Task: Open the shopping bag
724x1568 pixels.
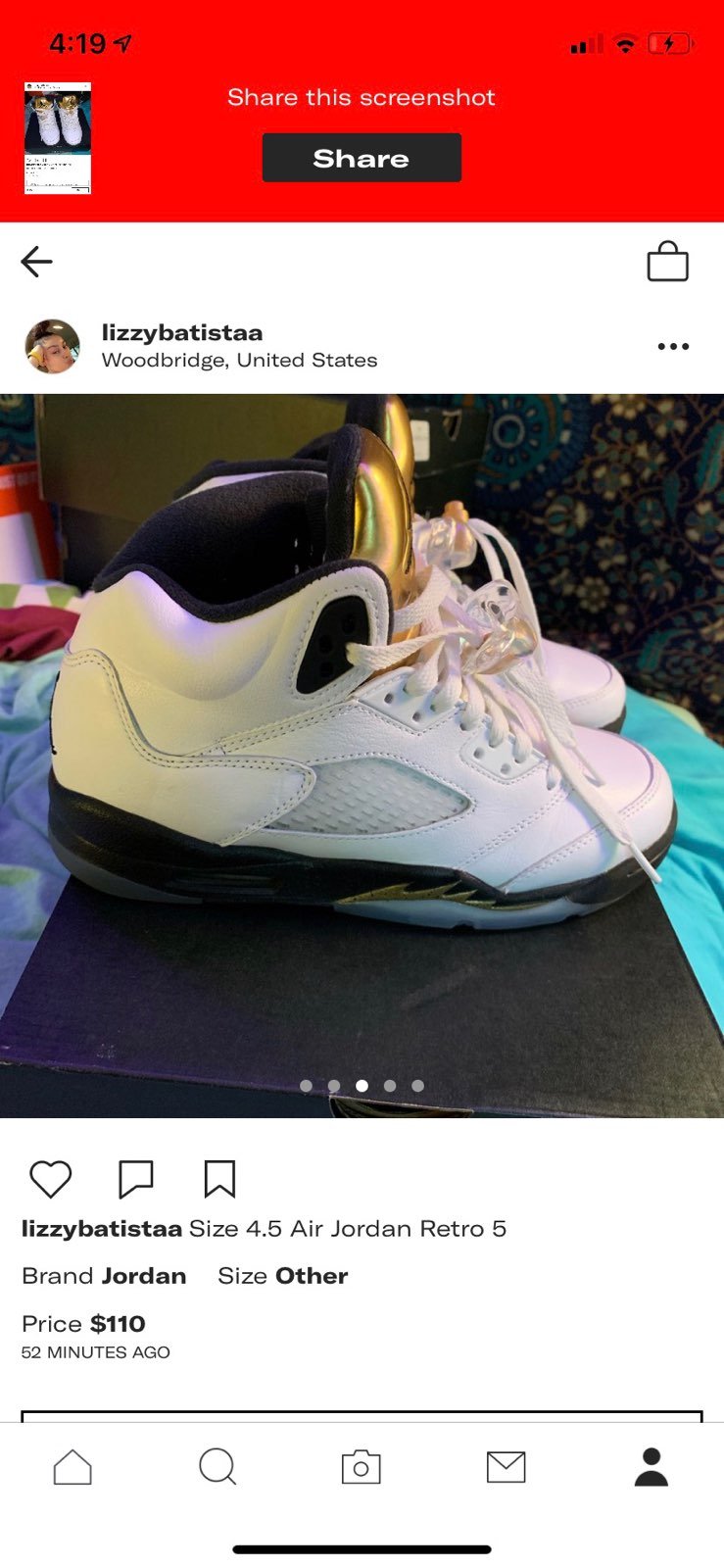Action: (668, 262)
